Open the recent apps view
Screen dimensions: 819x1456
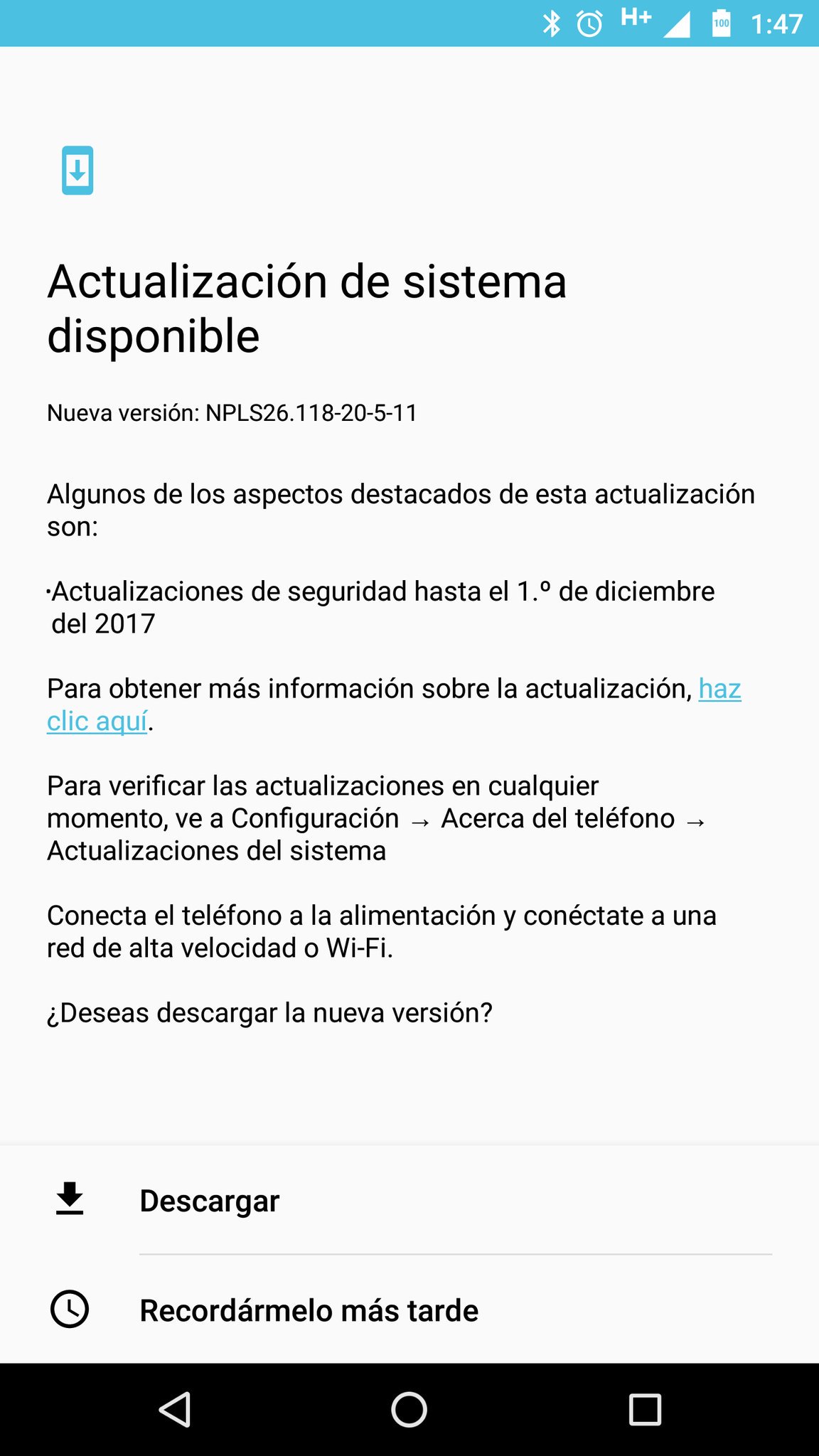point(645,1409)
